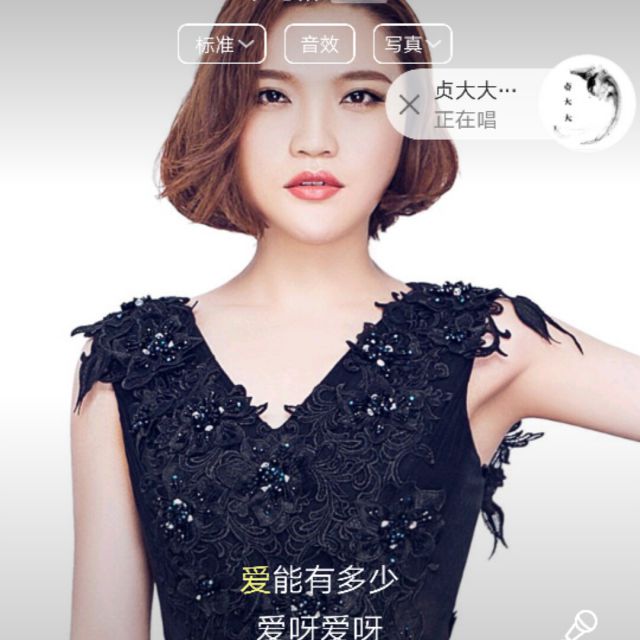Tap the microphone icon

click(581, 625)
